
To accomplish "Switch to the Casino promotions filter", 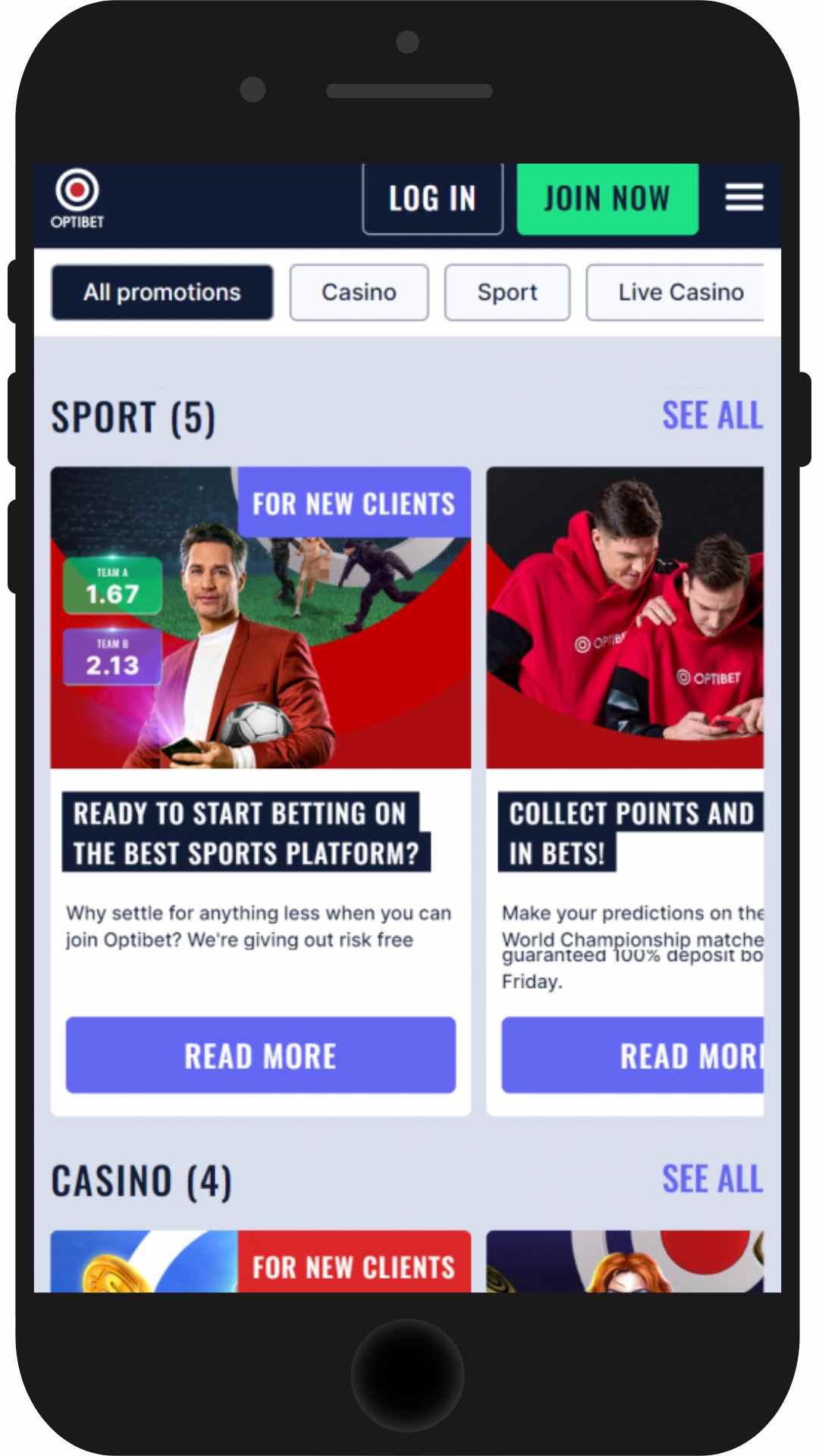I will (359, 292).
